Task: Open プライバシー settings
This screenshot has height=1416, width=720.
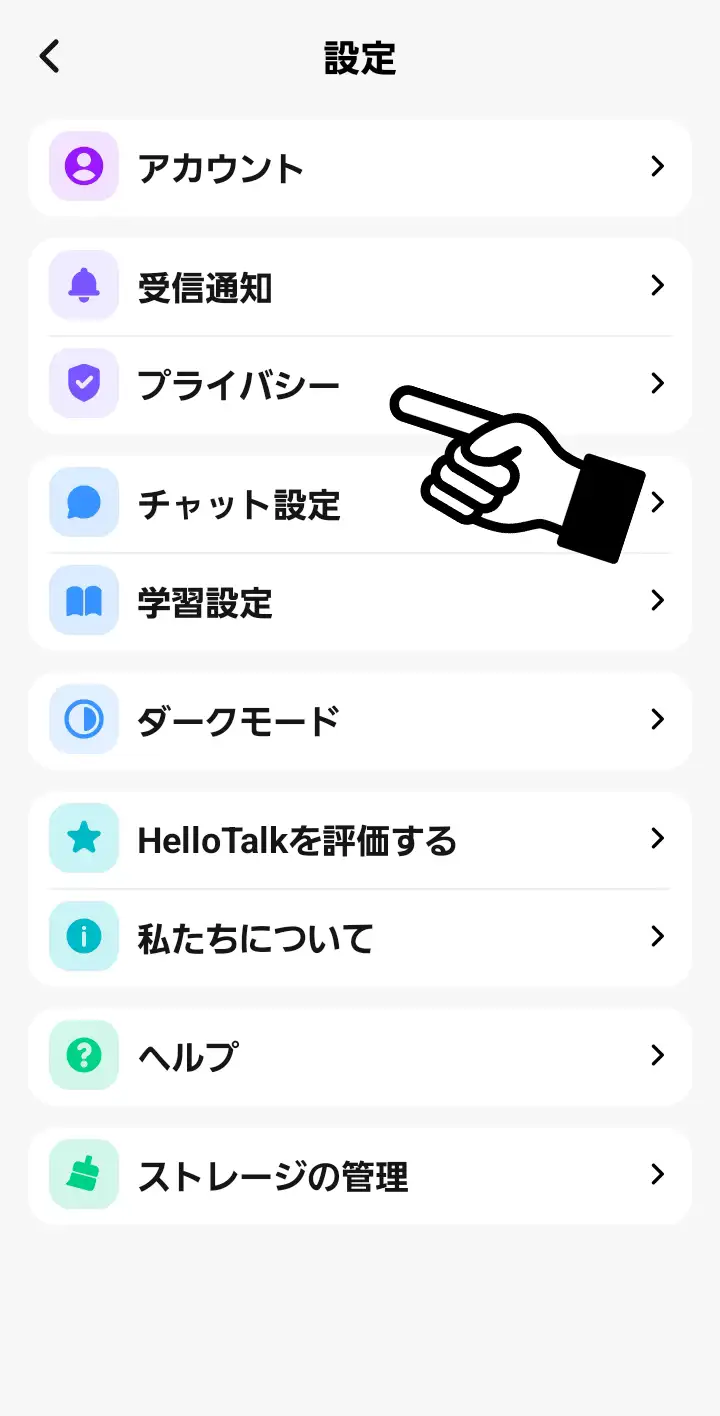Action: pos(238,384)
